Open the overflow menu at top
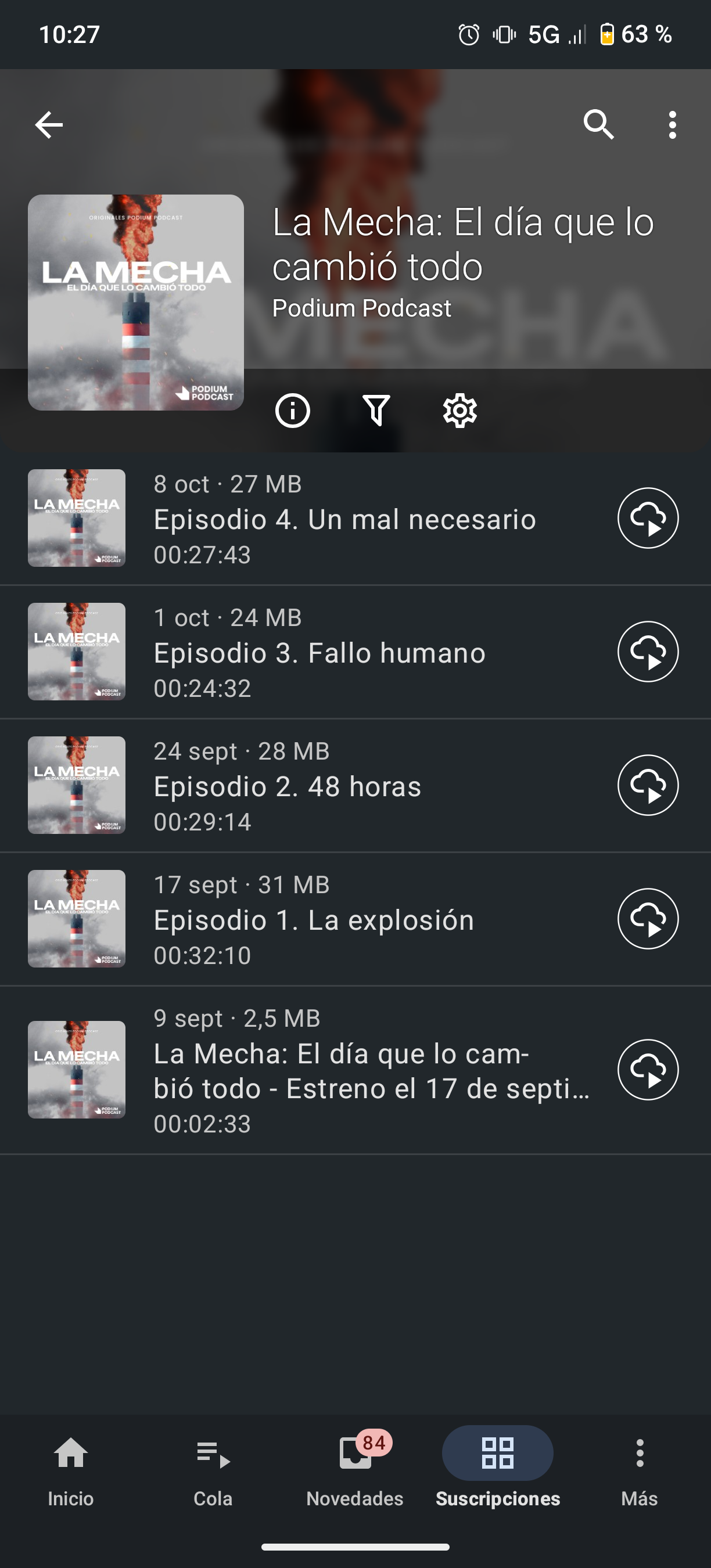Image resolution: width=711 pixels, height=1568 pixels. tap(672, 125)
